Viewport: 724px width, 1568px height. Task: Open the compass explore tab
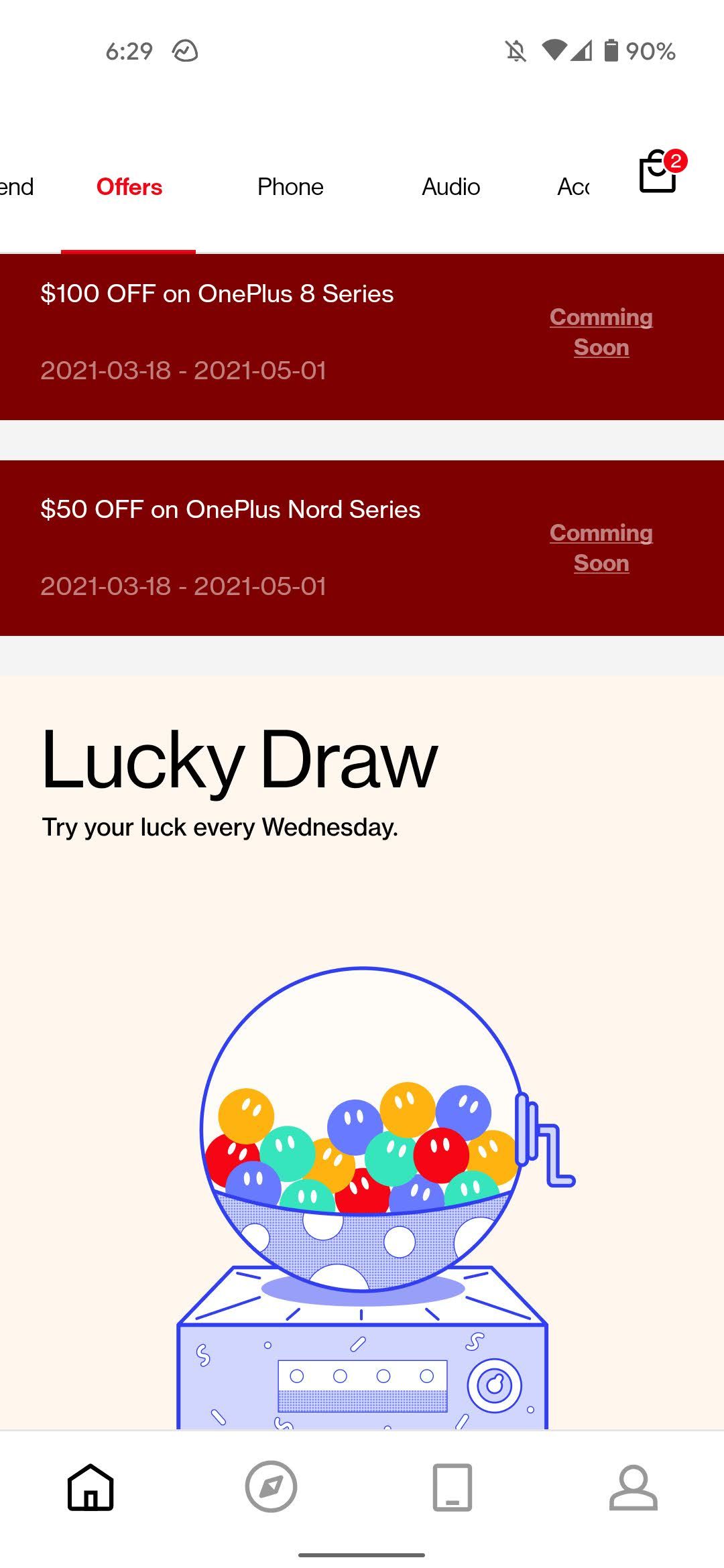click(x=271, y=1487)
